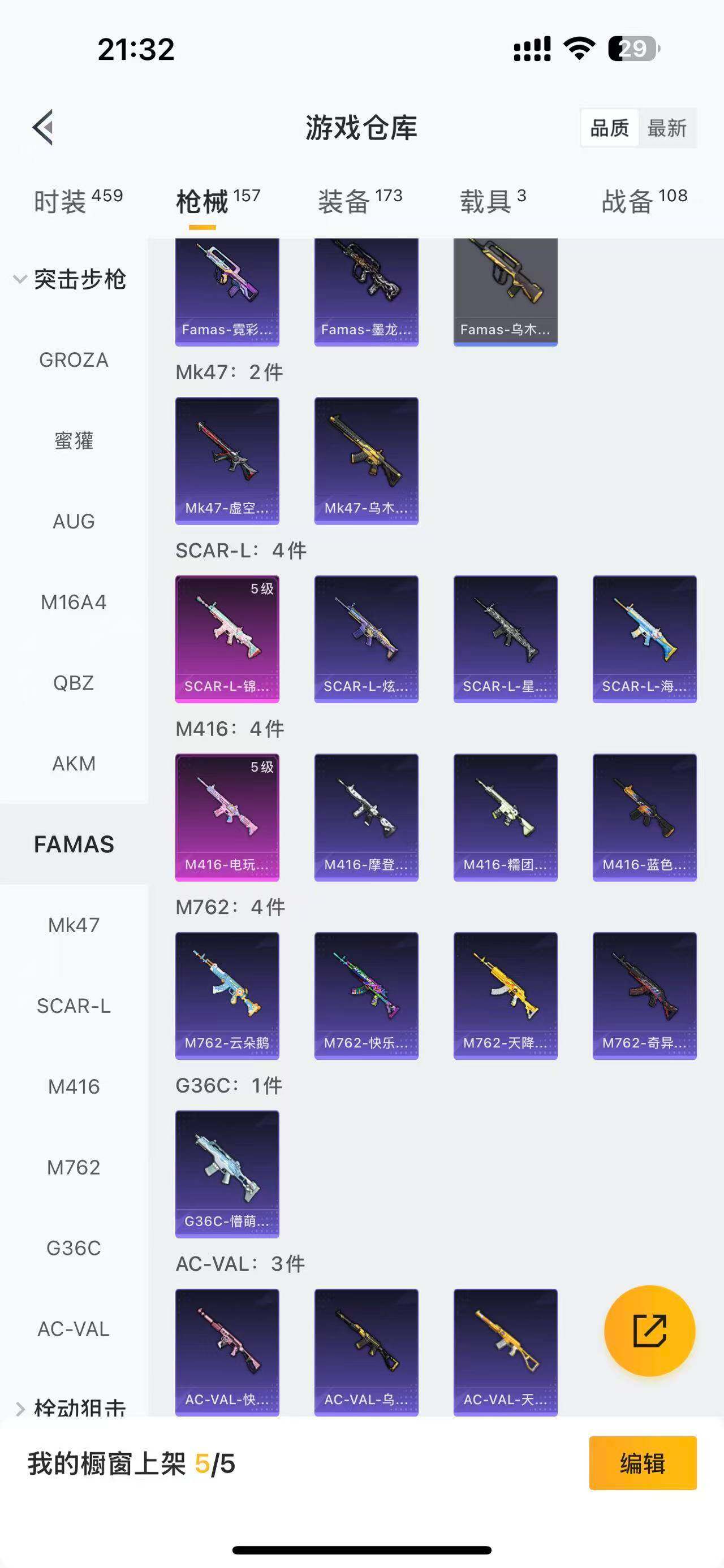
Task: Switch to the 装备 tab
Action: click(360, 201)
